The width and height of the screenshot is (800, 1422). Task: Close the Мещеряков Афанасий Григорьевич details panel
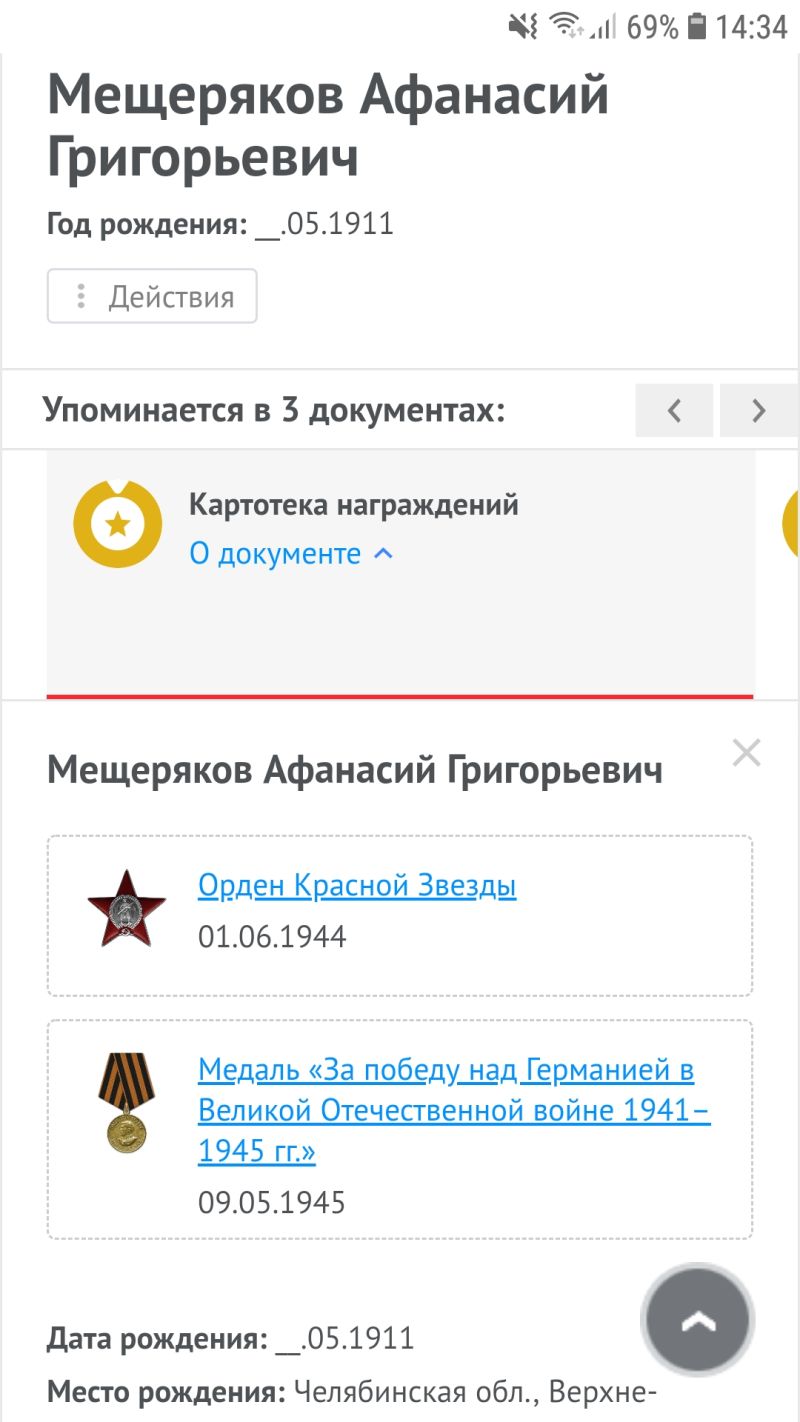746,753
